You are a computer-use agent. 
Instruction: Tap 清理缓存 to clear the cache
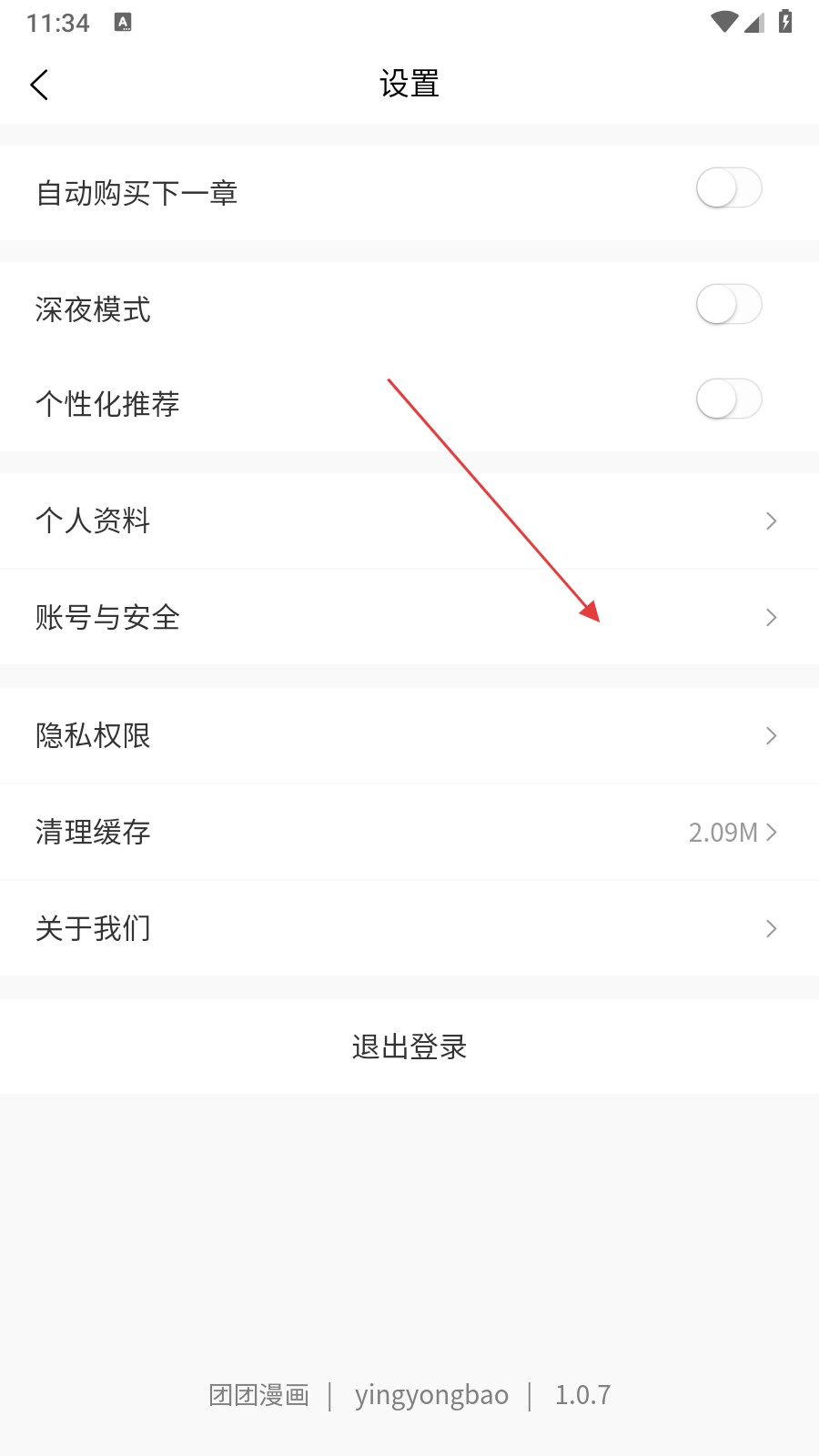(x=409, y=832)
